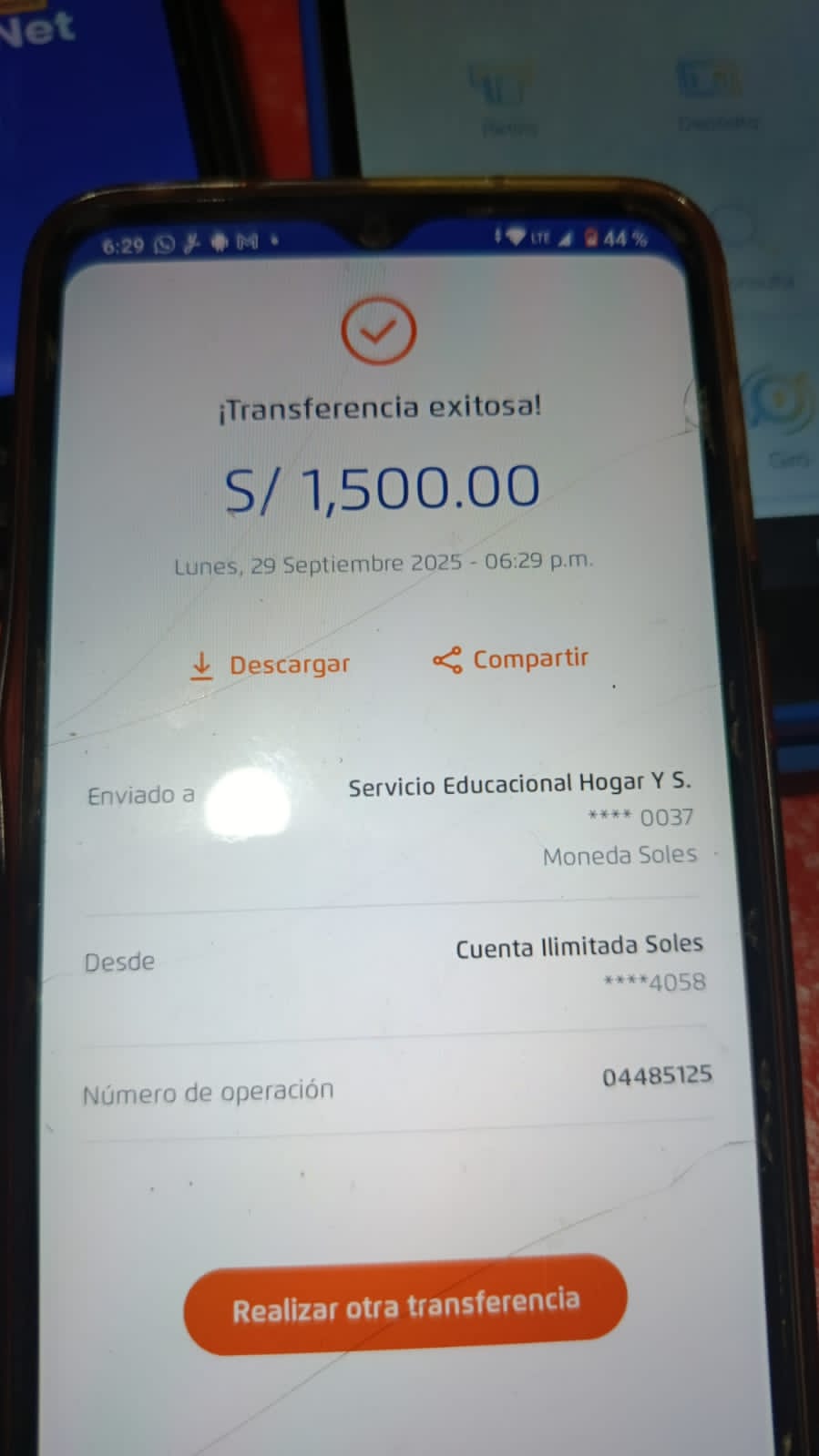The width and height of the screenshot is (819, 1456).
Task: Tap Realizar otra transferencia button
Action: (405, 1306)
